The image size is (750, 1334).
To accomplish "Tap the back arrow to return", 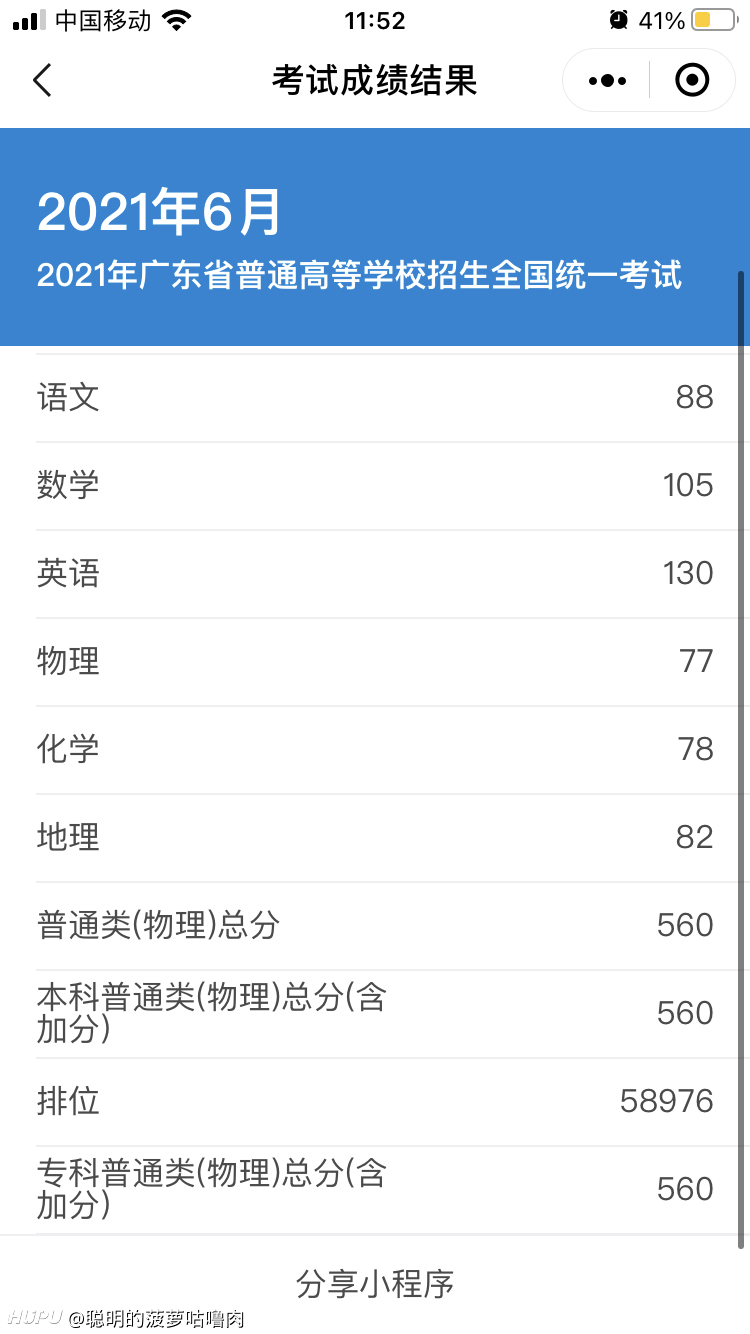I will click(x=42, y=80).
